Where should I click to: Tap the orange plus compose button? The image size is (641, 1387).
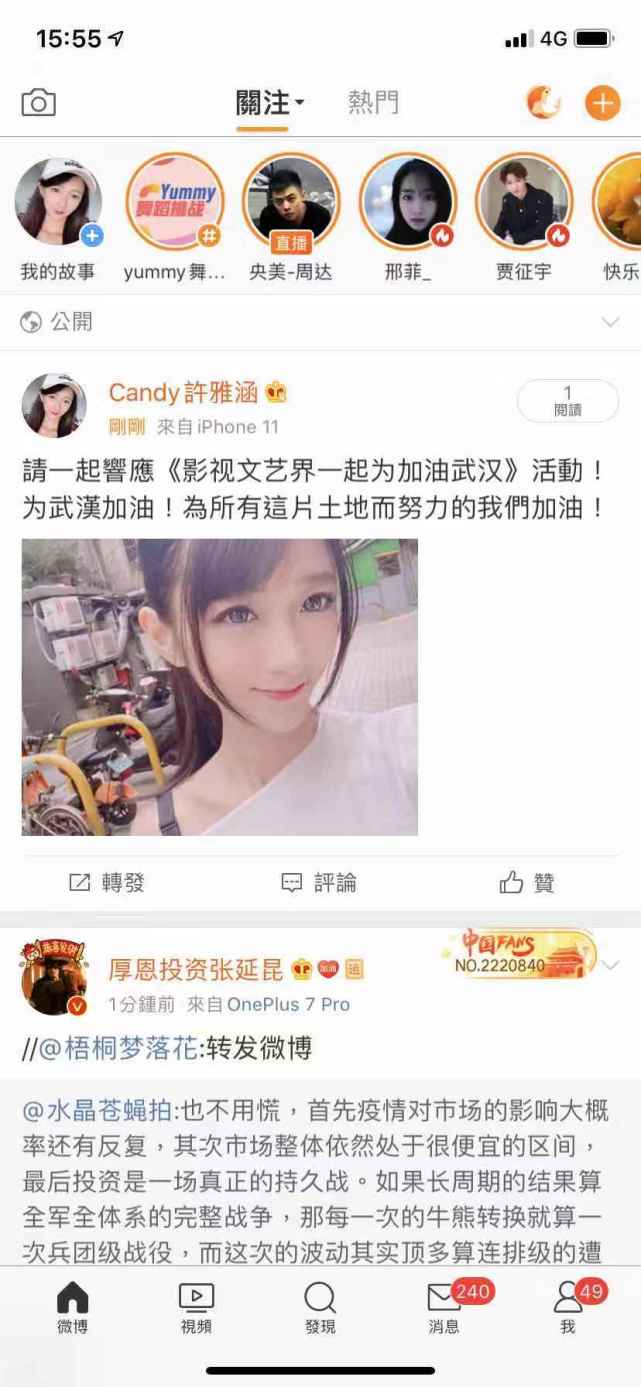[602, 103]
